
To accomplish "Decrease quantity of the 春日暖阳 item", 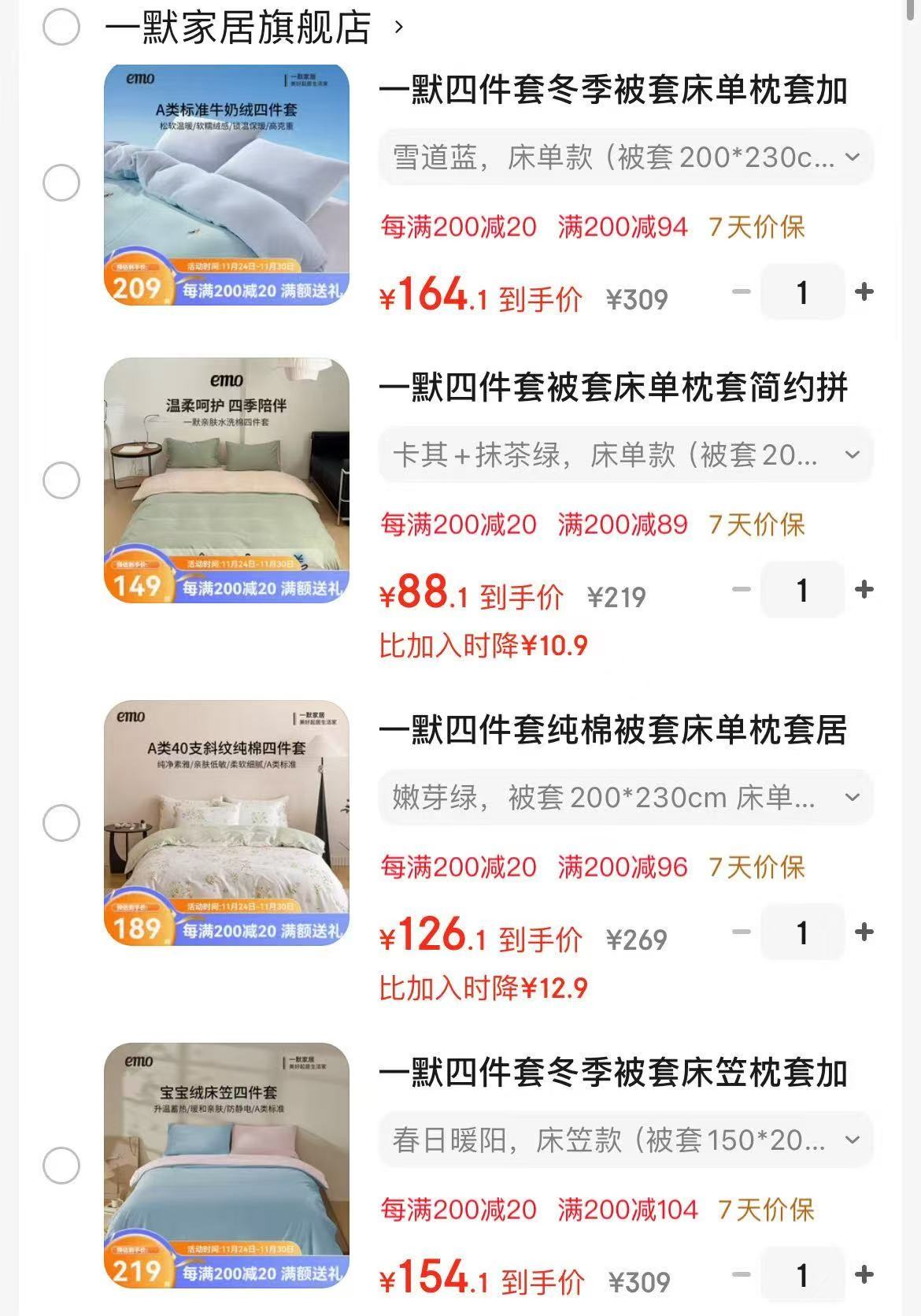I will 739,1273.
